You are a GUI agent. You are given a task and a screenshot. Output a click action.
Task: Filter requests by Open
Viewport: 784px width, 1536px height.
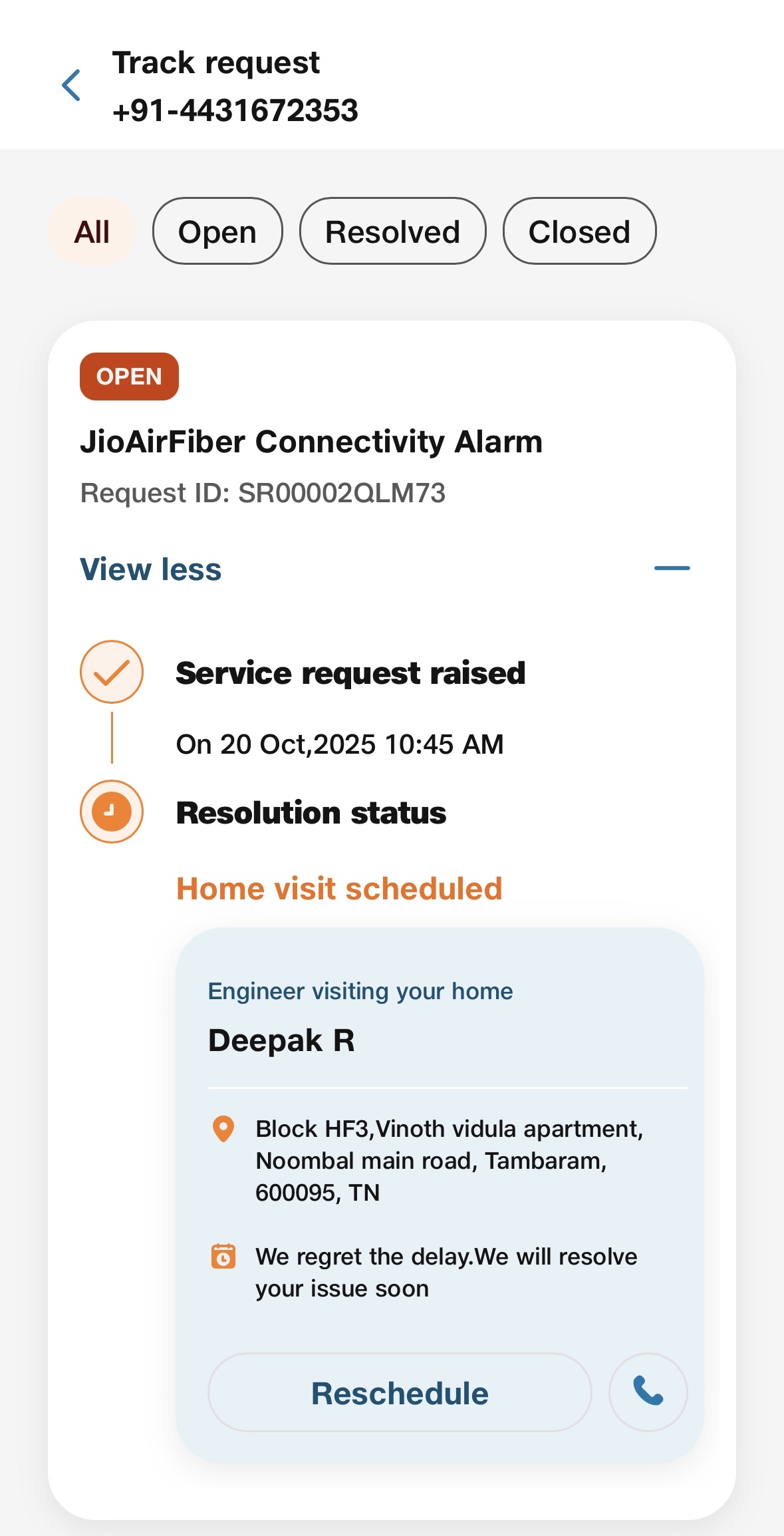pyautogui.click(x=217, y=231)
